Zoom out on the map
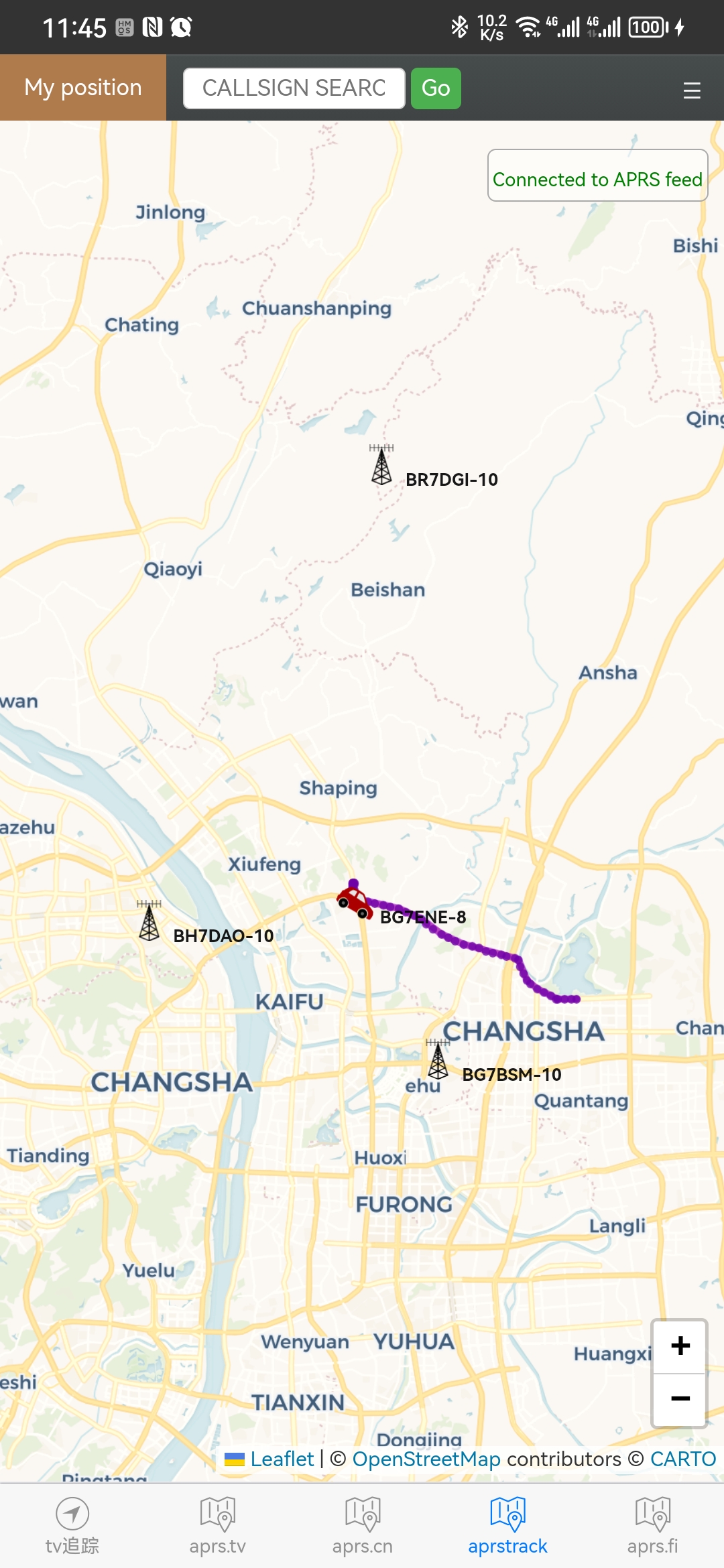Screen dimensions: 724x1568 (x=680, y=1398)
